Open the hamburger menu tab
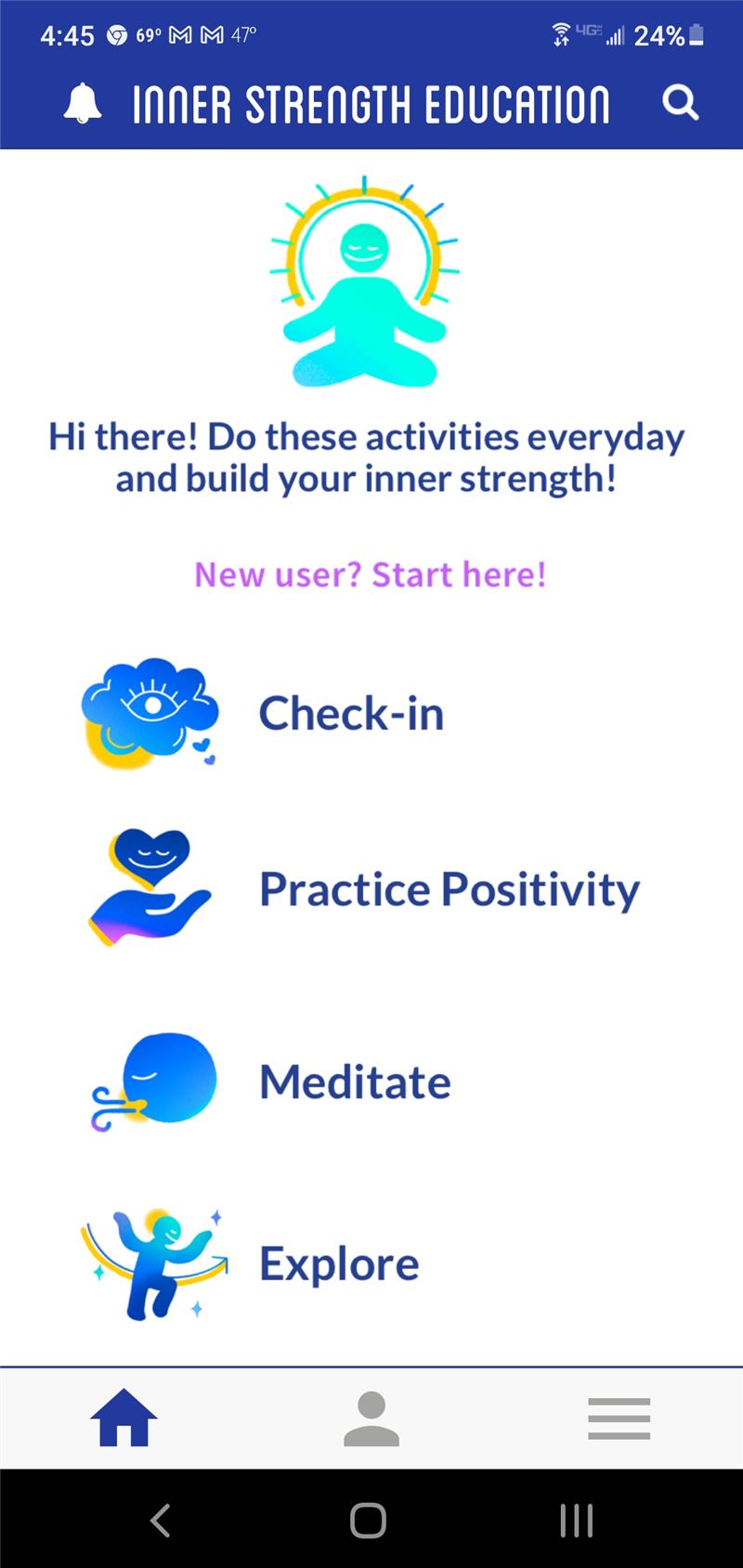743x1568 pixels. (x=619, y=1419)
